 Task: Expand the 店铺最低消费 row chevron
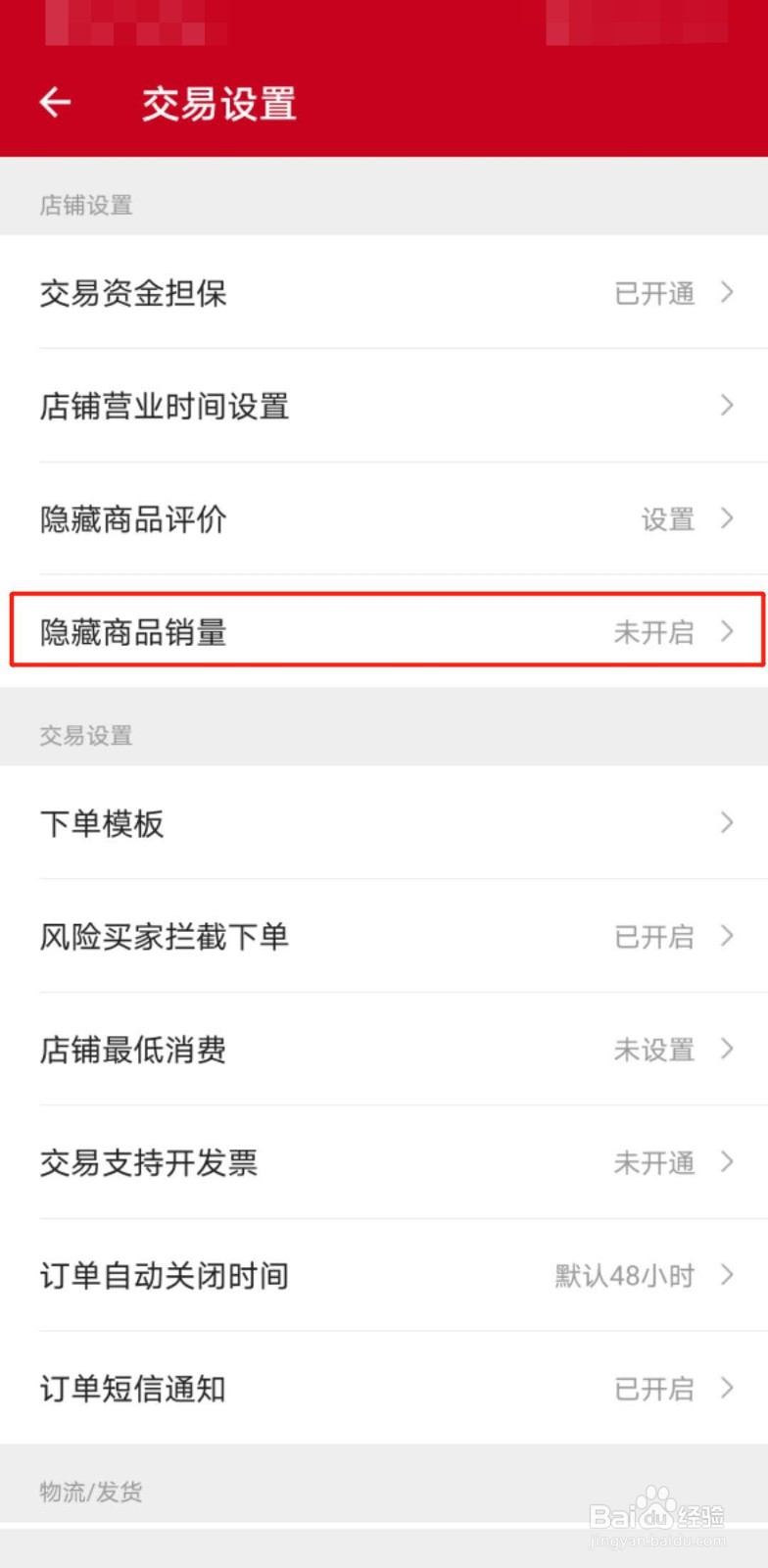click(727, 1050)
